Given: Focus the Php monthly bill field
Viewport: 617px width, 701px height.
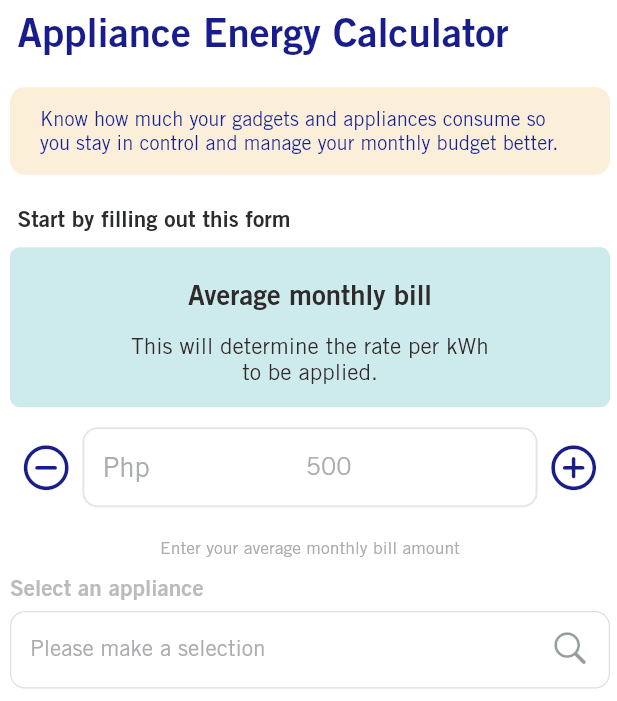Looking at the screenshot, I should point(310,467).
